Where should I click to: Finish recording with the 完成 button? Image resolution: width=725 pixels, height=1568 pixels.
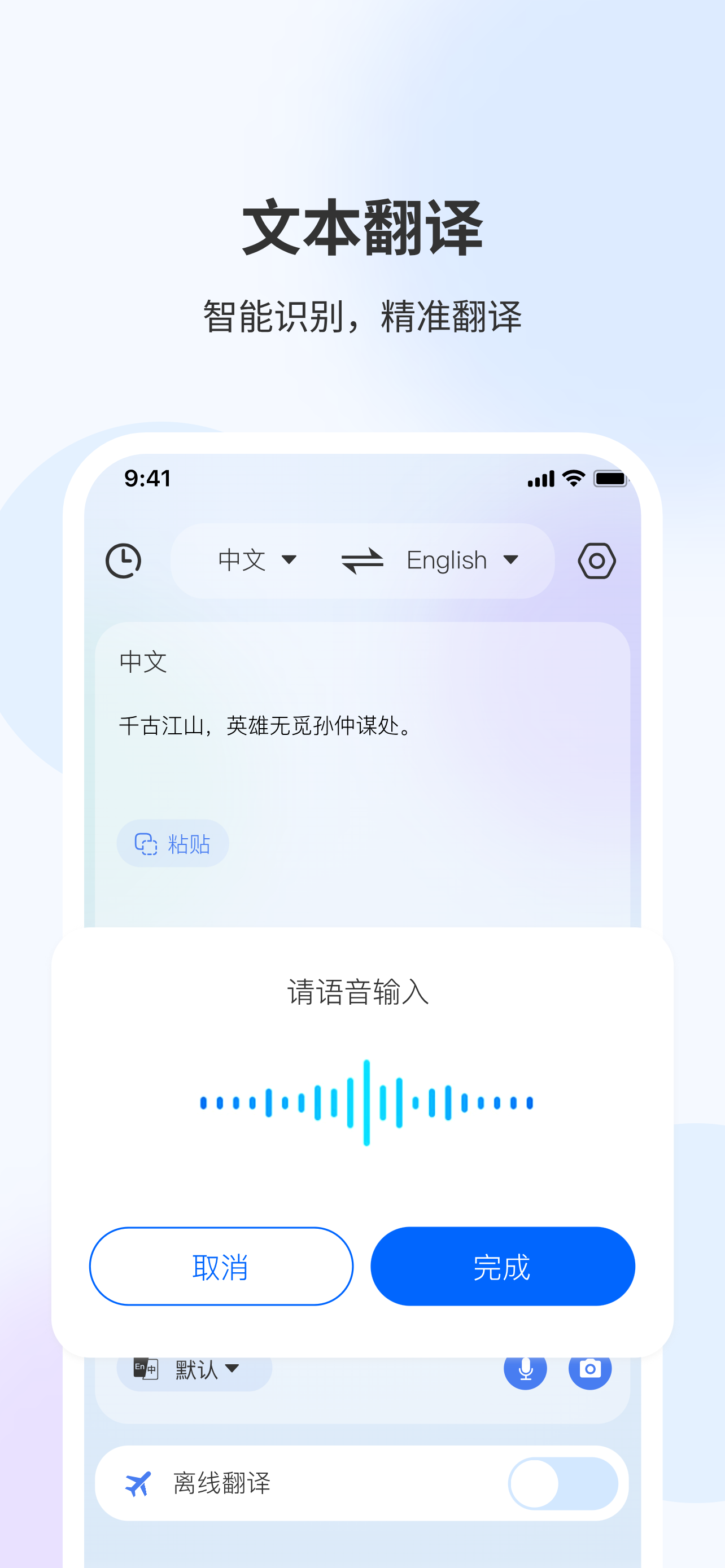[503, 1266]
